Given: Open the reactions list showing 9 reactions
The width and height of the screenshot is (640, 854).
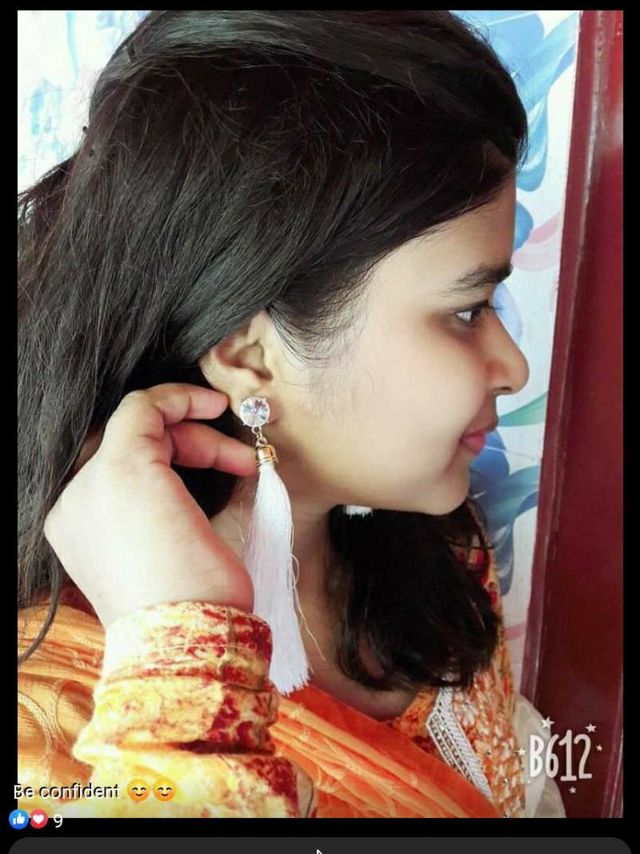Looking at the screenshot, I should coord(36,820).
